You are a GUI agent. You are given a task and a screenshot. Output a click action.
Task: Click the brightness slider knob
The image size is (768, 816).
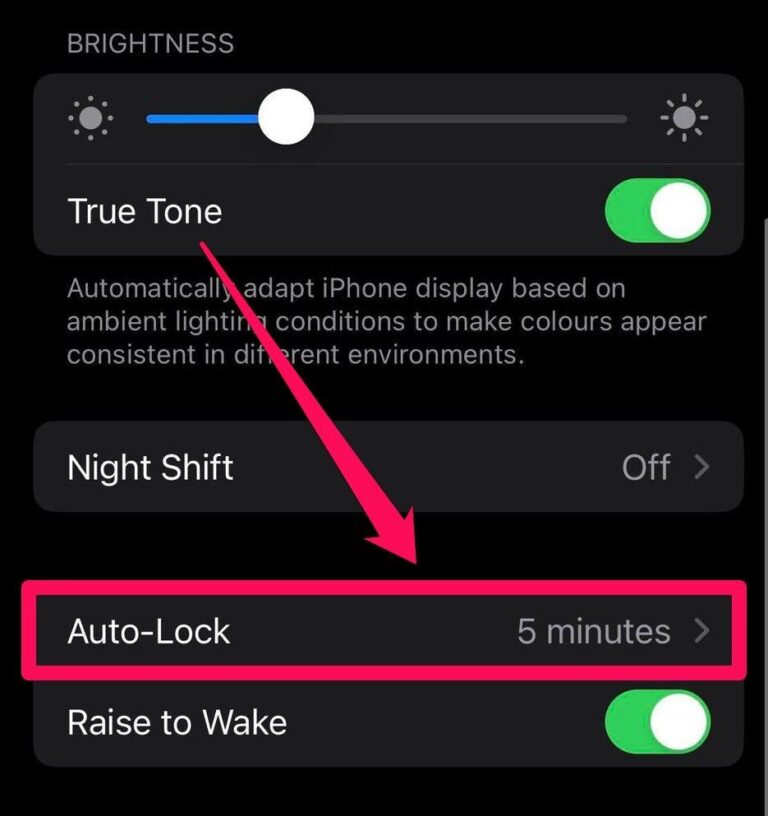point(287,118)
